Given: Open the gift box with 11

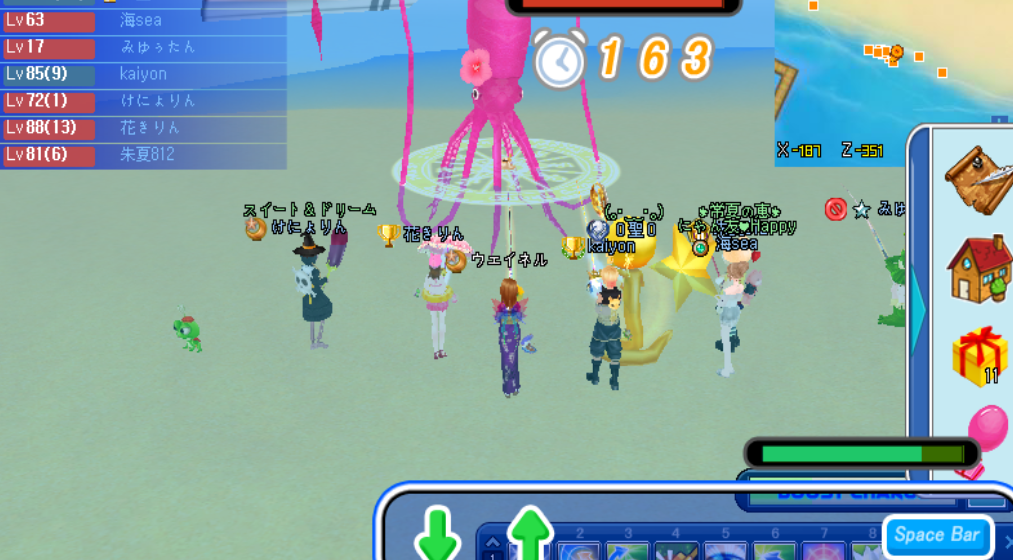Looking at the screenshot, I should tap(977, 356).
